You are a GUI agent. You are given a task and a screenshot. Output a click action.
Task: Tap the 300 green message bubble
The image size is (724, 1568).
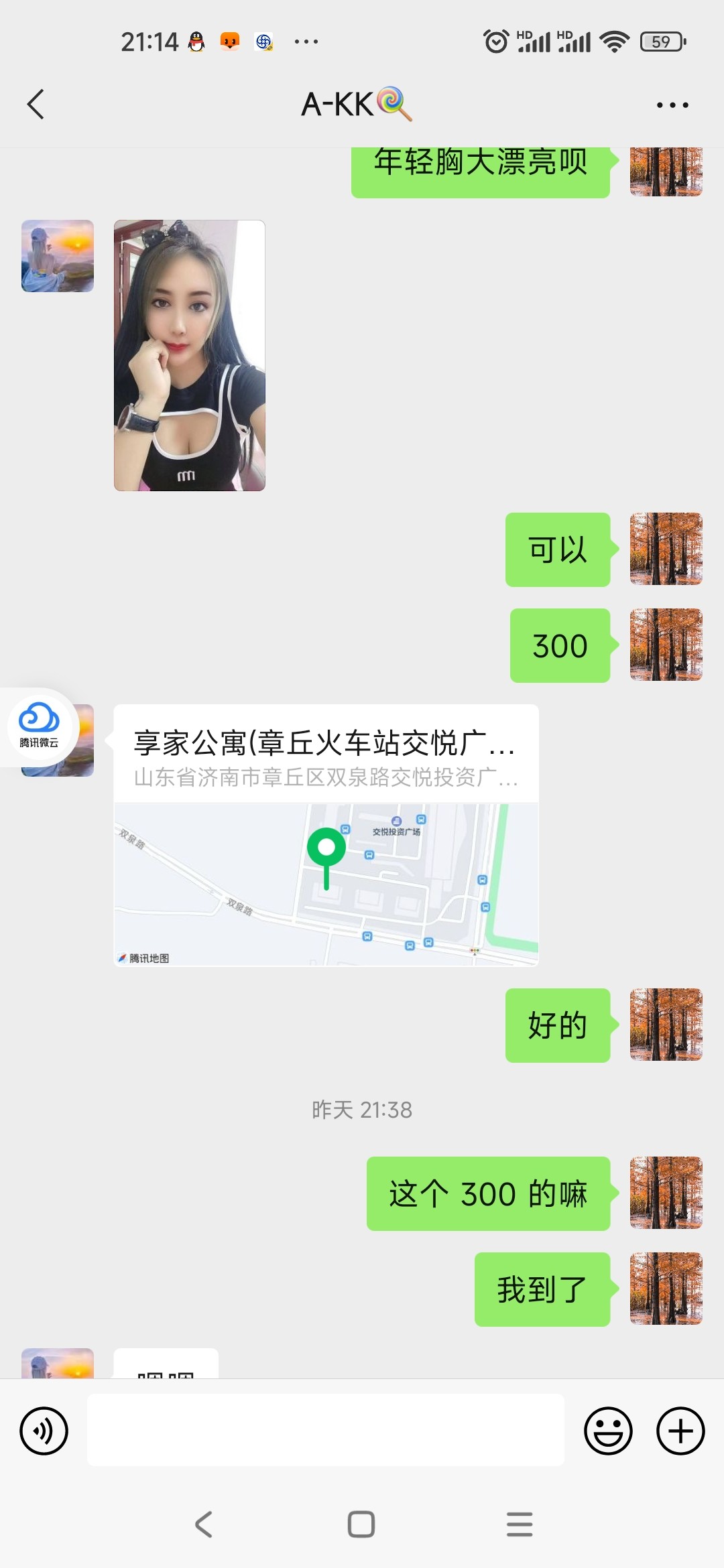[x=558, y=645]
